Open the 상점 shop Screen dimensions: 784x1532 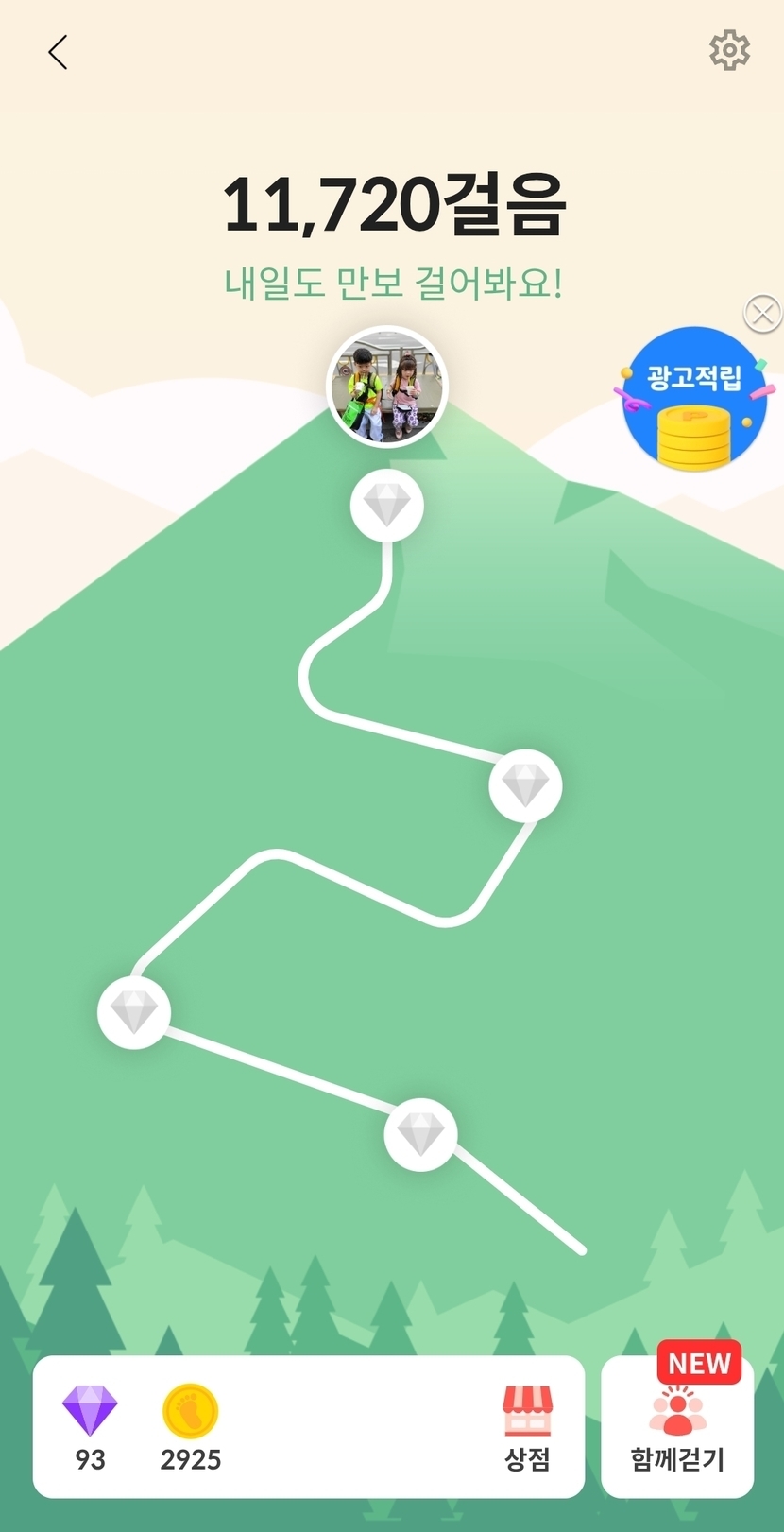click(527, 1427)
